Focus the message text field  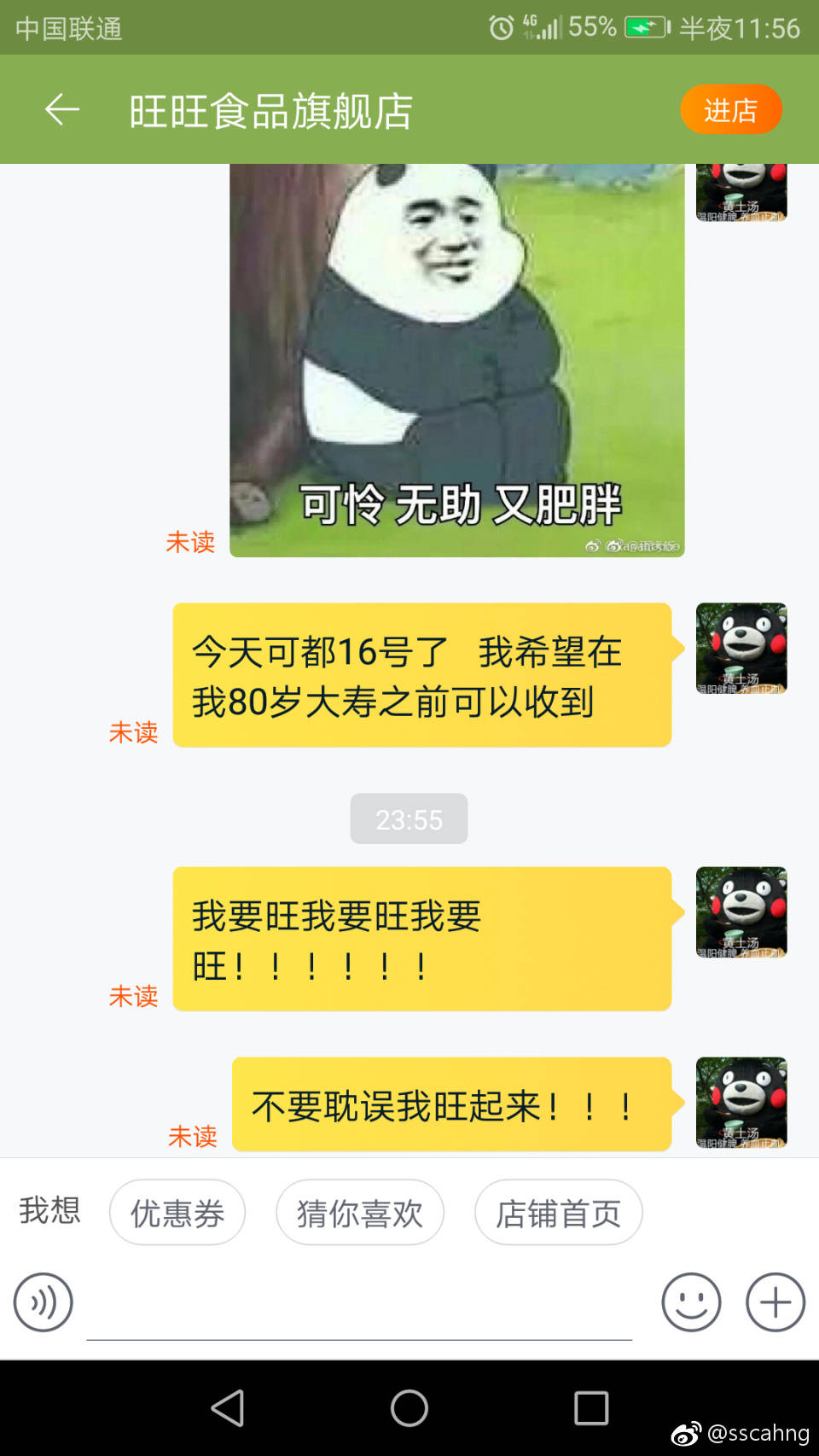pyautogui.click(x=359, y=1306)
